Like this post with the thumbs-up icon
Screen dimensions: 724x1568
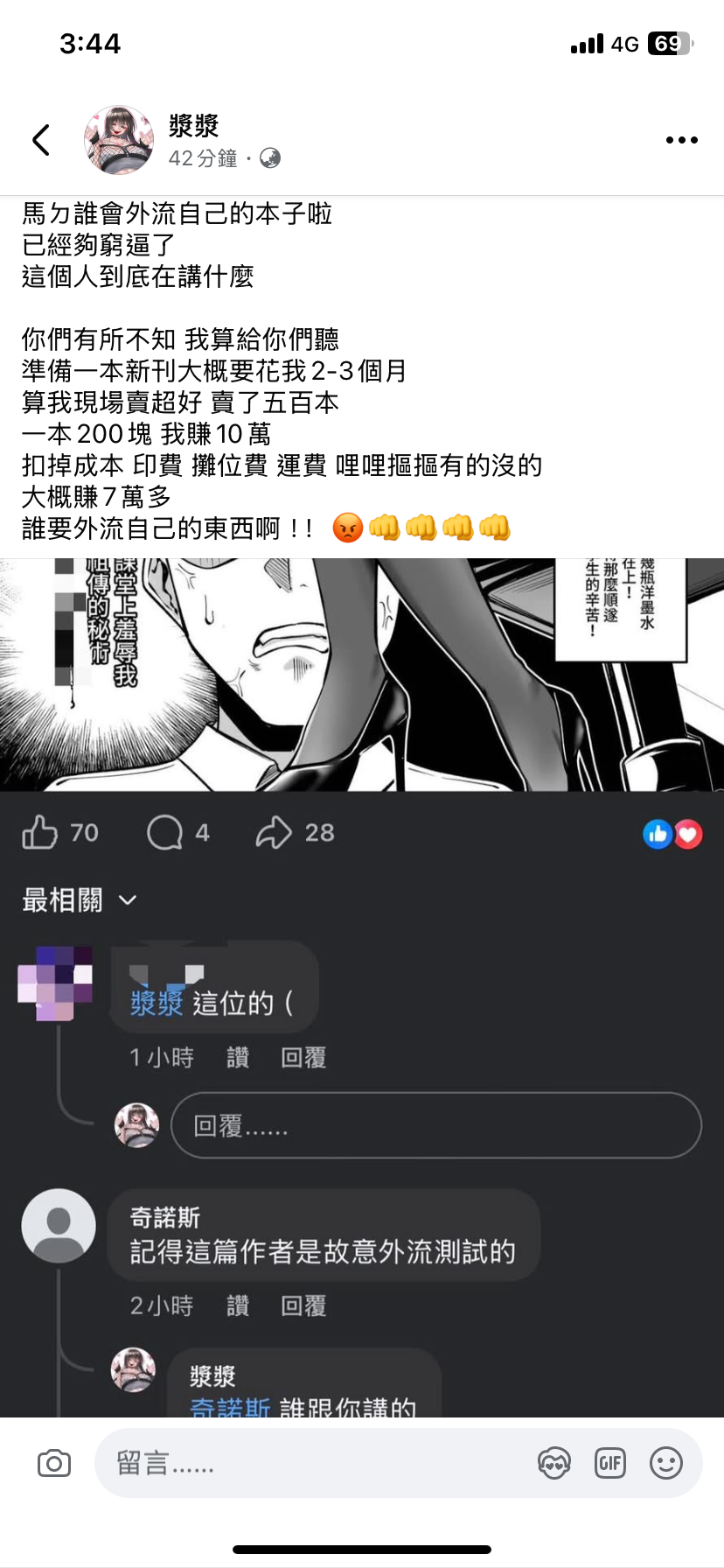40,832
